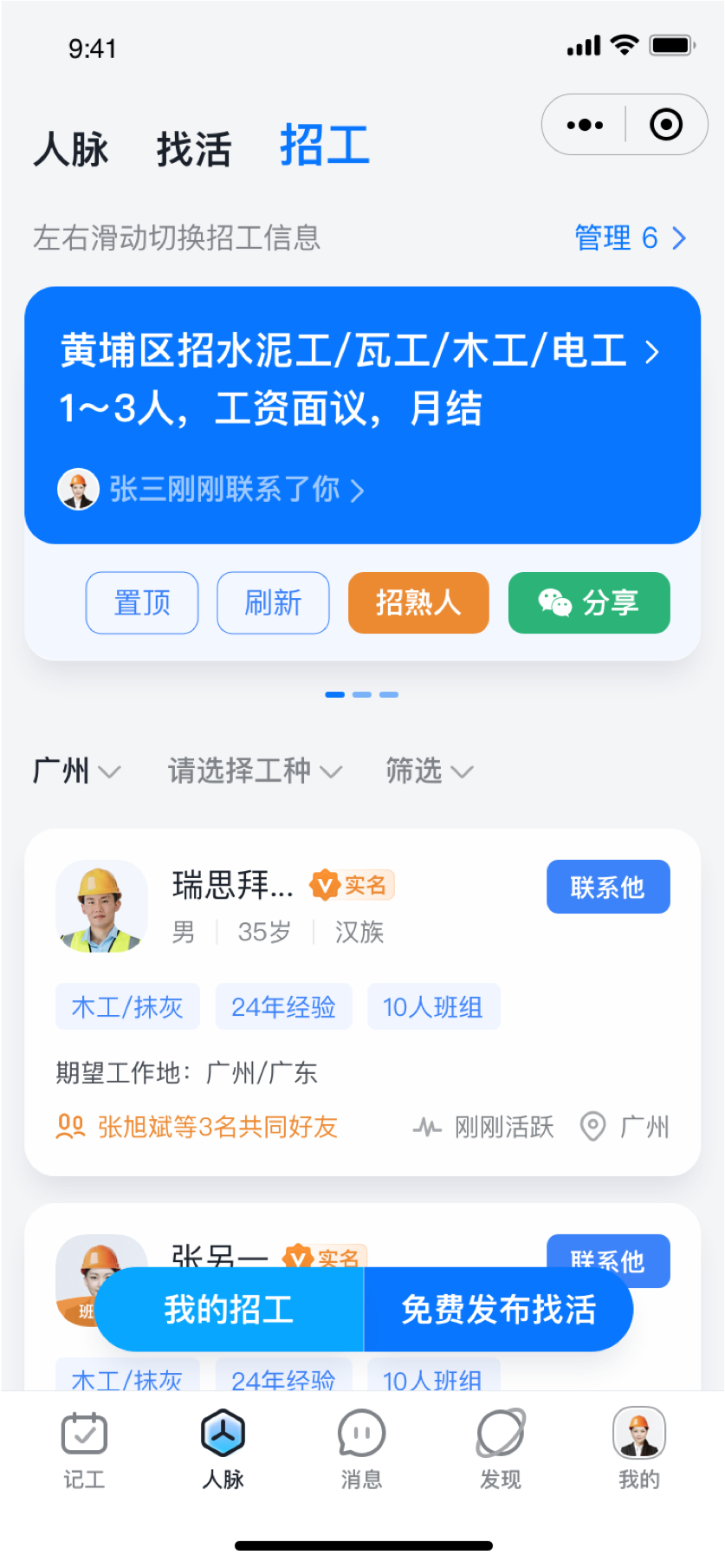Expand the 请选择工种 dropdown

tap(255, 771)
